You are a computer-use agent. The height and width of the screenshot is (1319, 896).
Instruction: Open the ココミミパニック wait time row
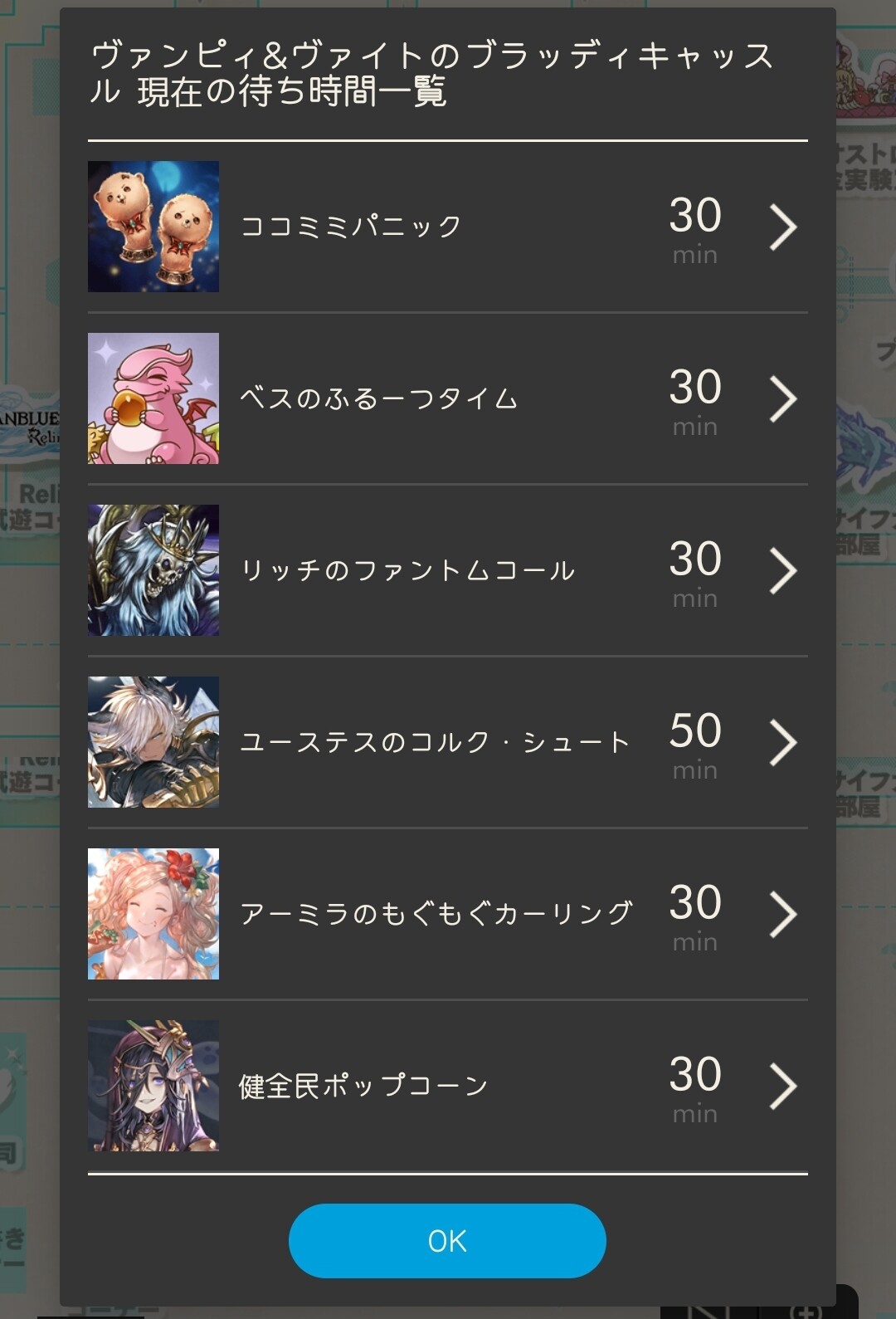click(448, 227)
